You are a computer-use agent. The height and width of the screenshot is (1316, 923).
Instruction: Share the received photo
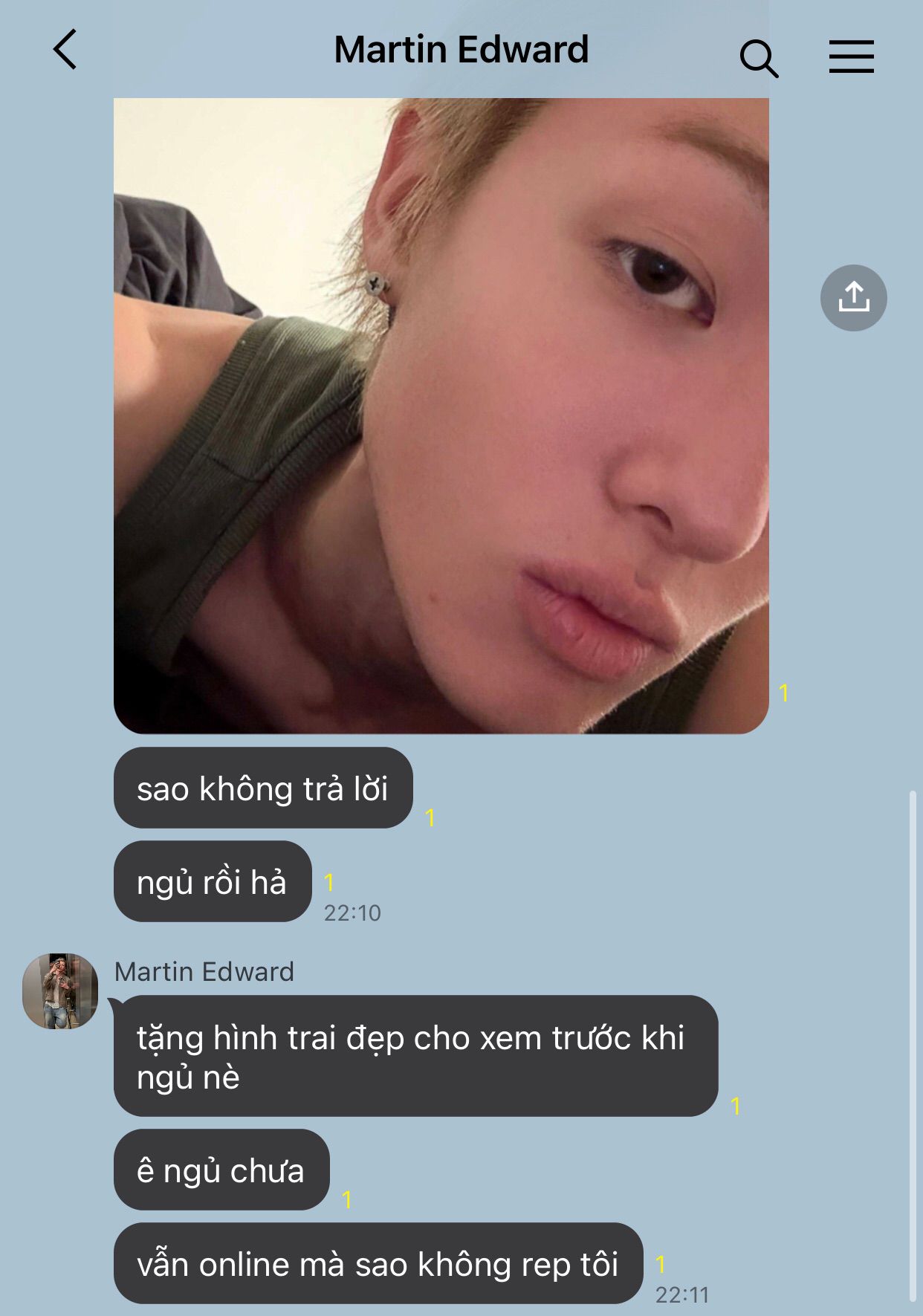854,298
